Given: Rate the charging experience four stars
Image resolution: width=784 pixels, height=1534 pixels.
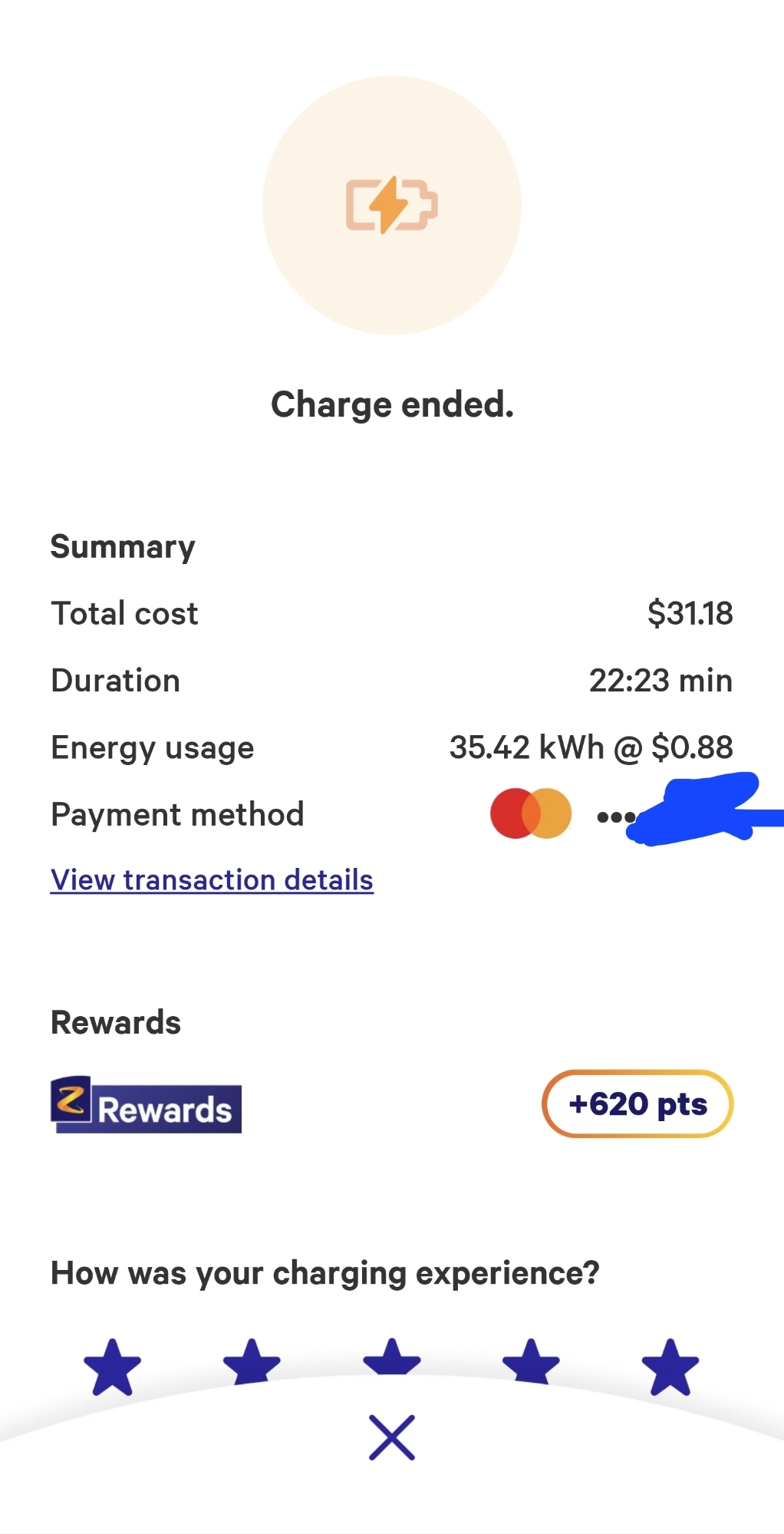Looking at the screenshot, I should pos(531,1361).
